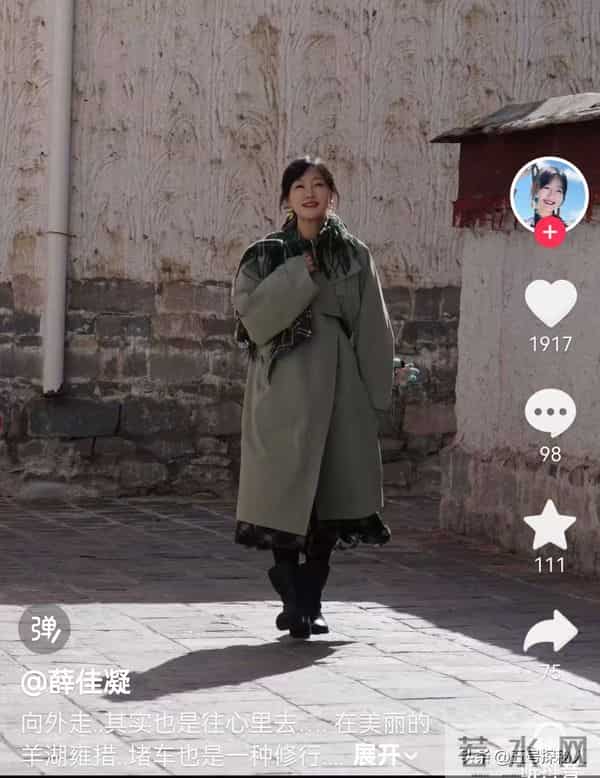Open the creator's profile avatar
Image resolution: width=600 pixels, height=778 pixels.
click(x=549, y=193)
